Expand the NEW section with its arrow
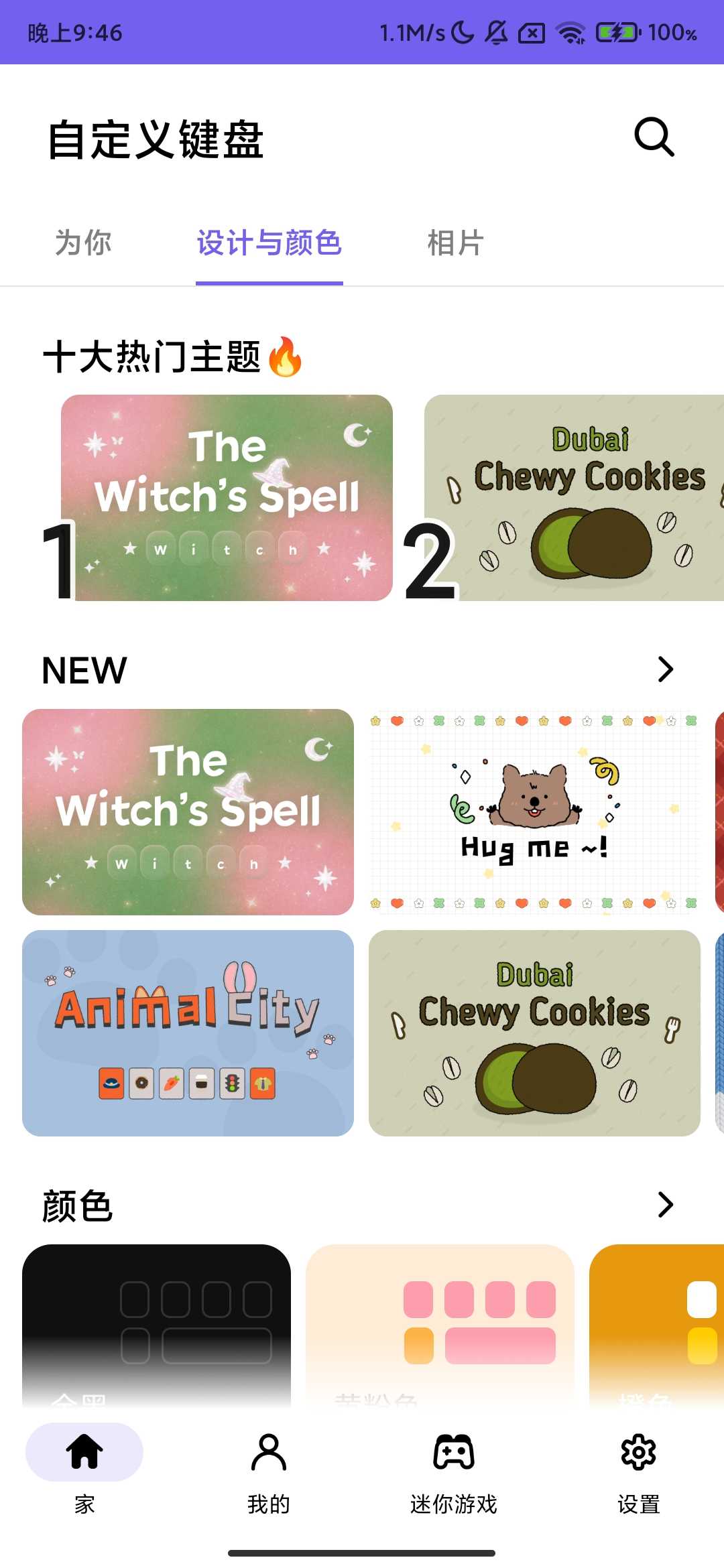724x1568 pixels. [664, 669]
